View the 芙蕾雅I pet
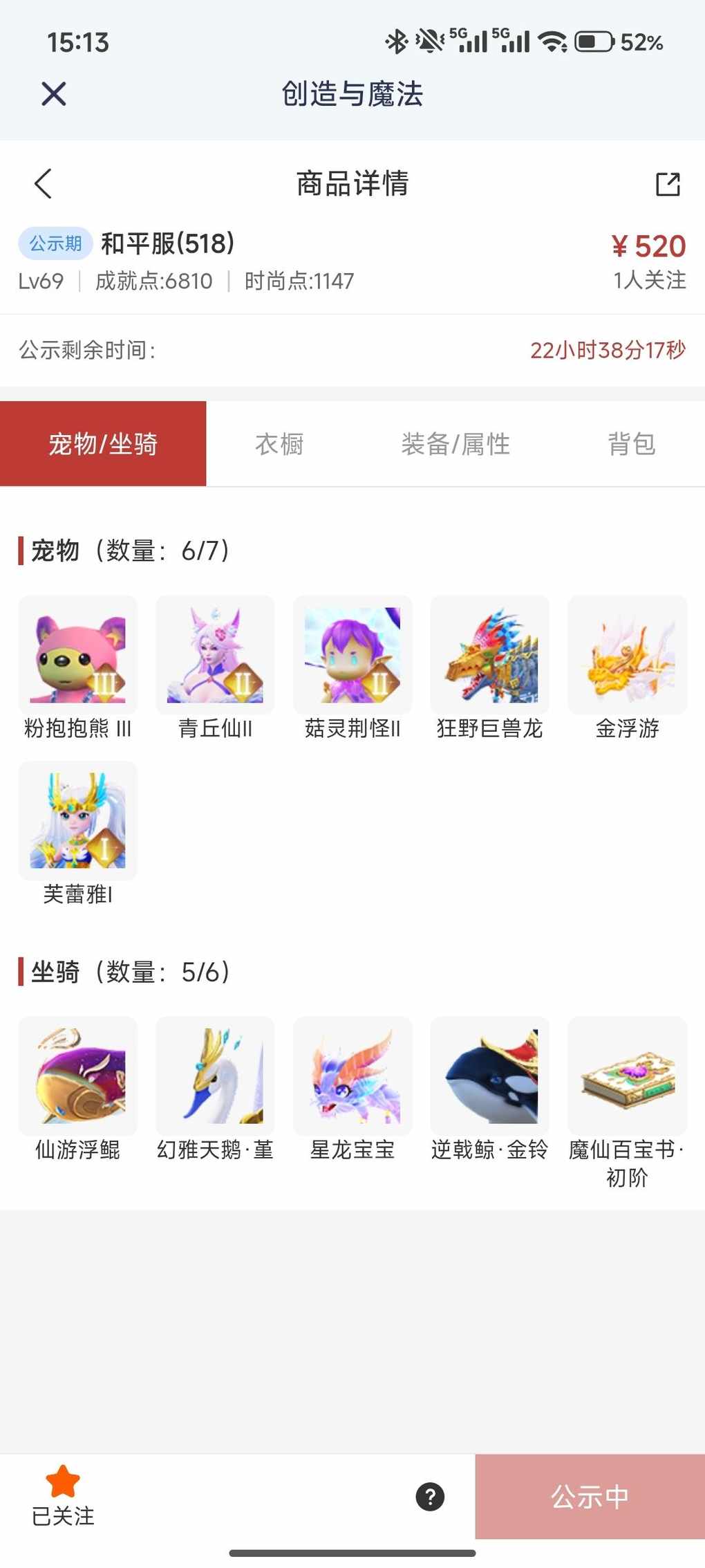705x1568 pixels. point(78,821)
